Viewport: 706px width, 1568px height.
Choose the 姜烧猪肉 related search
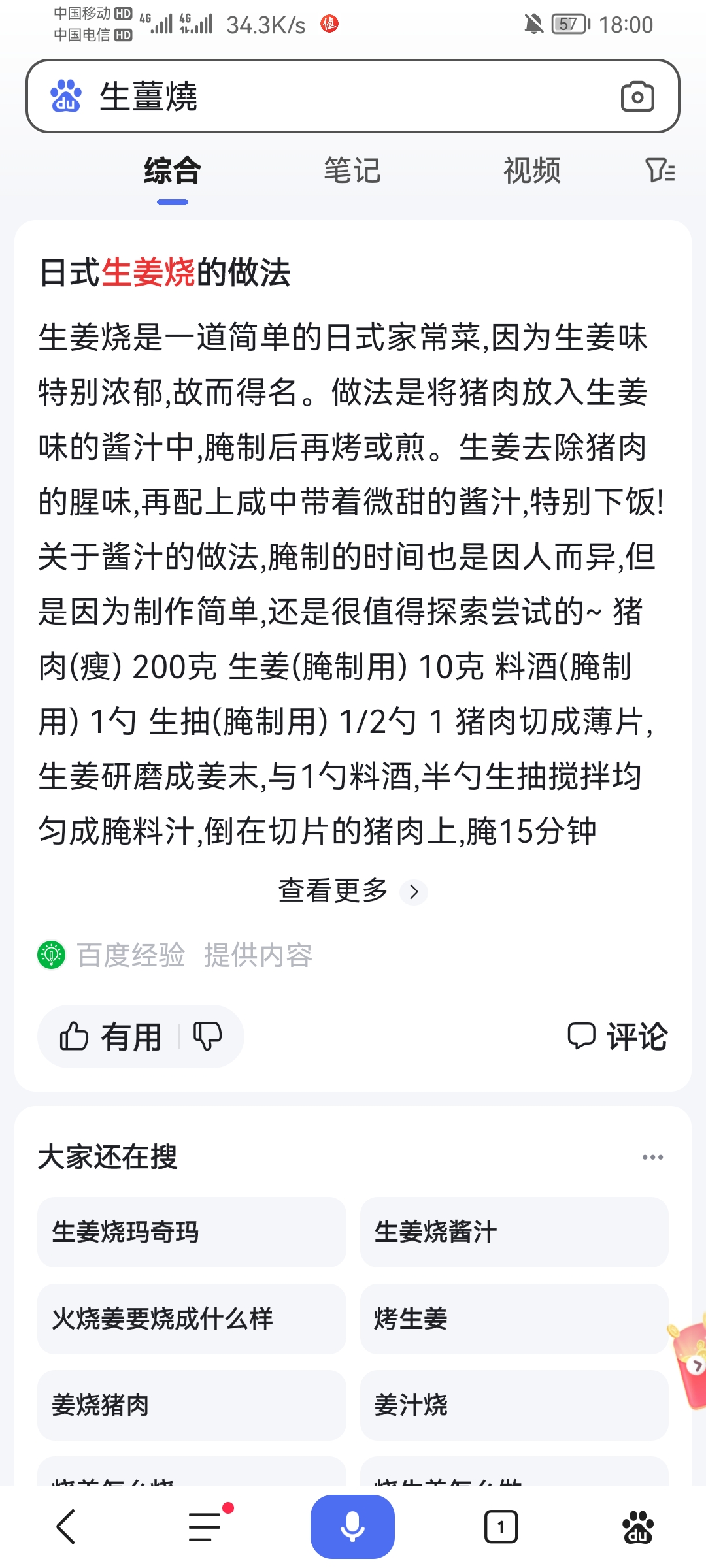click(x=192, y=1405)
